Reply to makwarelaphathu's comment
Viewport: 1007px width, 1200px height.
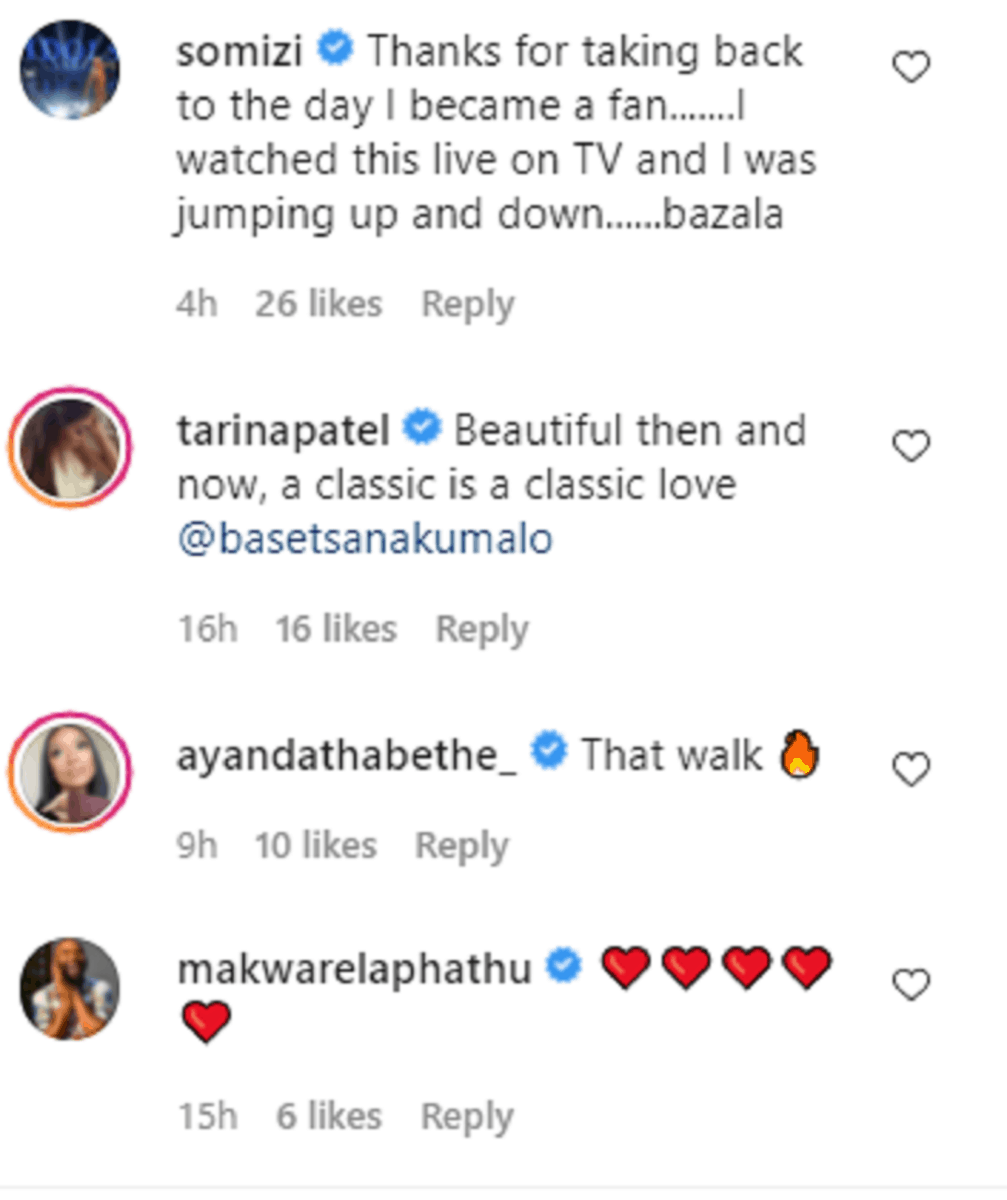point(467,1116)
